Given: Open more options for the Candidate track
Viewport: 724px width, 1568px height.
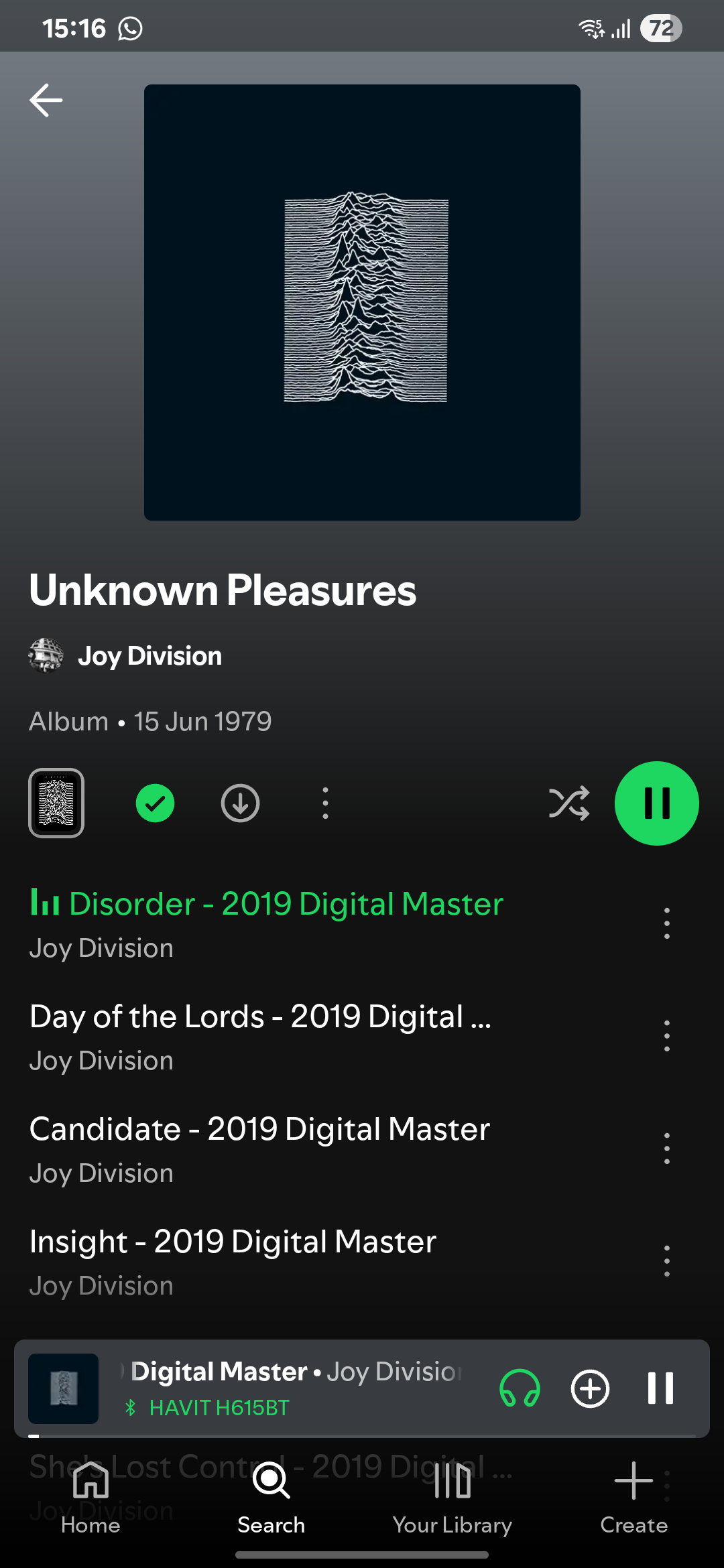Looking at the screenshot, I should [666, 1149].
